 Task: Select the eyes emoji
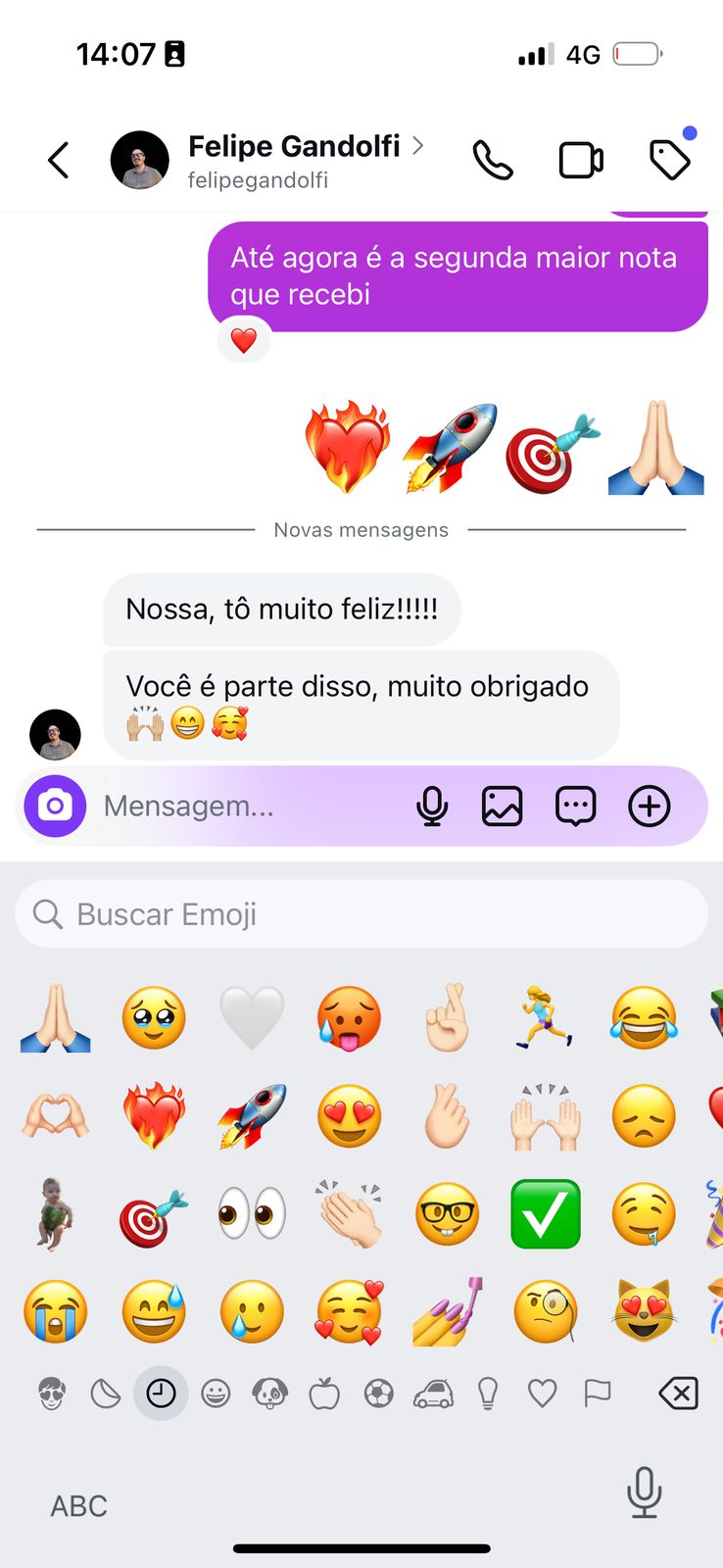(x=252, y=1214)
